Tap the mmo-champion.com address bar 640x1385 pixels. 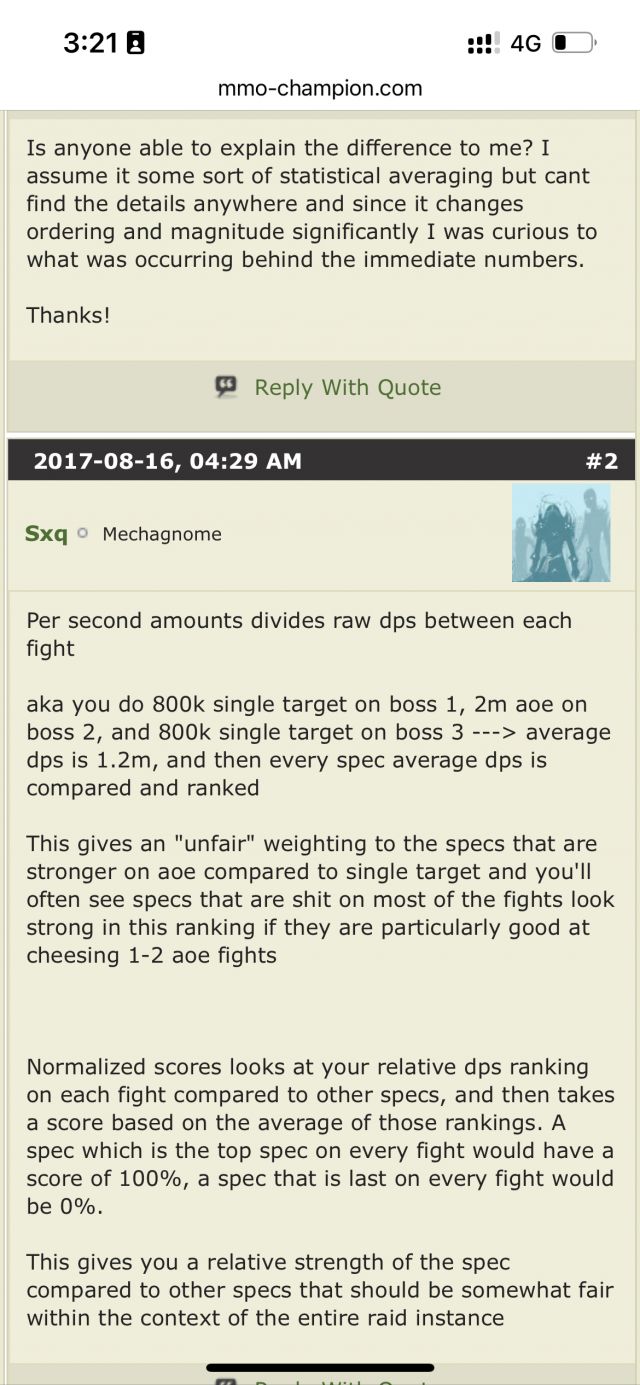pos(320,89)
